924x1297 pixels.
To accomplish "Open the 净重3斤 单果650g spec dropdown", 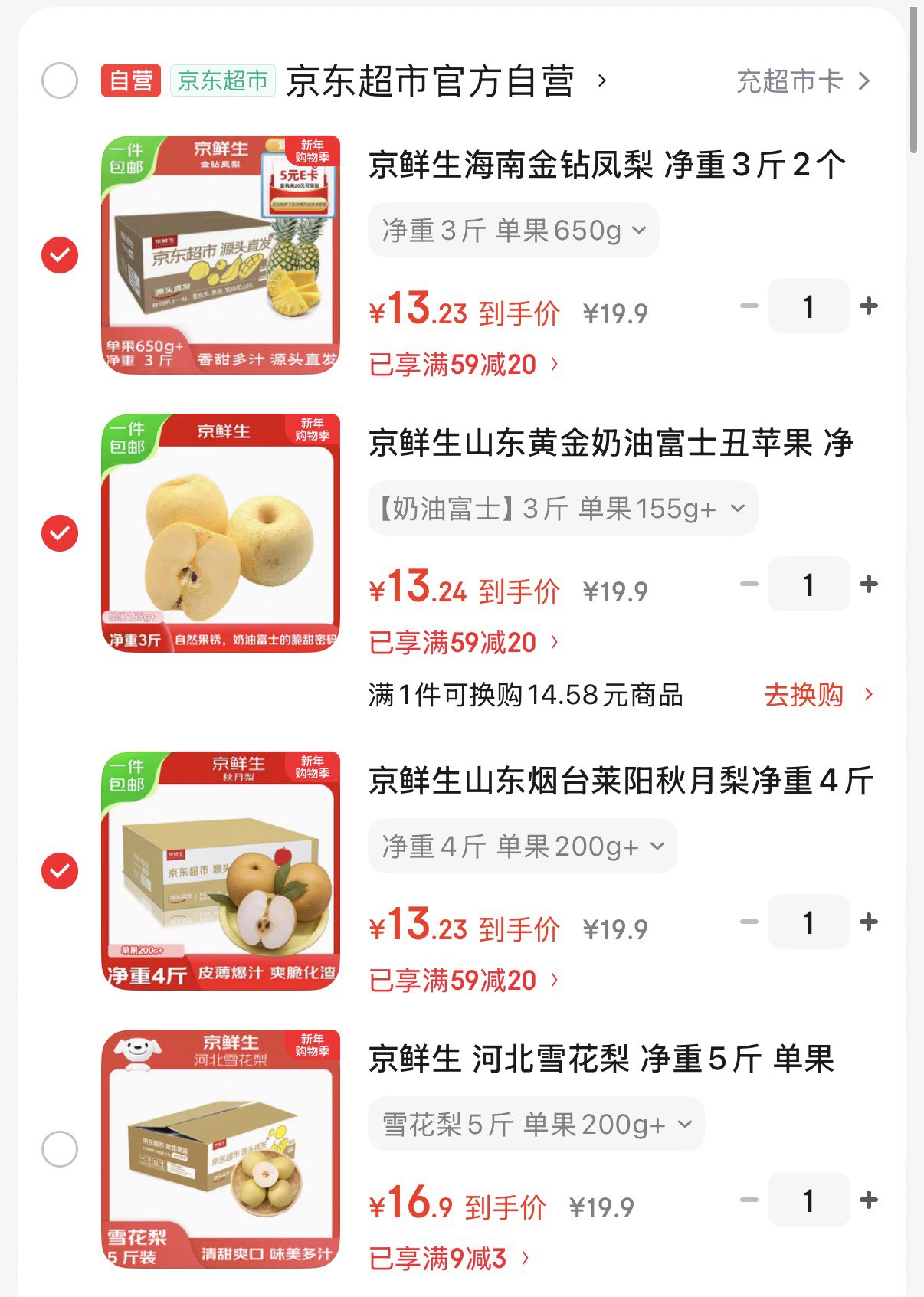I will click(x=513, y=231).
